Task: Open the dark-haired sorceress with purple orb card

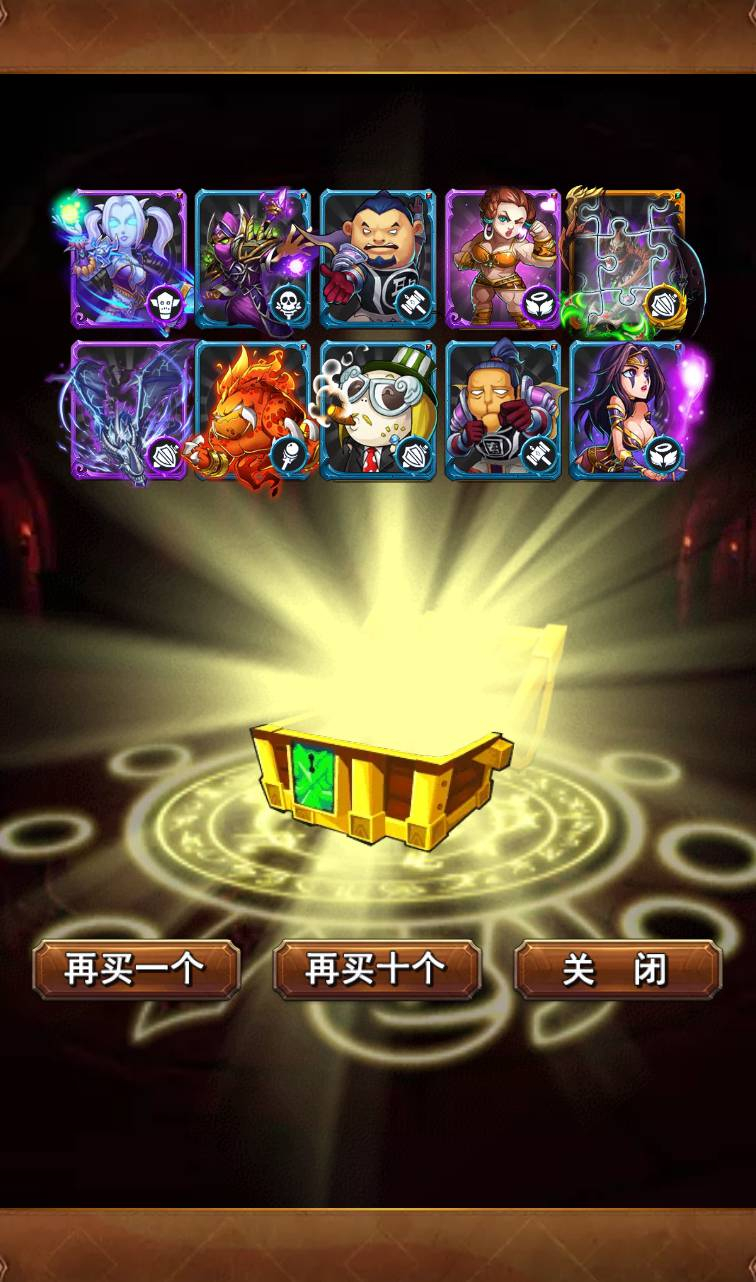Action: tap(627, 410)
